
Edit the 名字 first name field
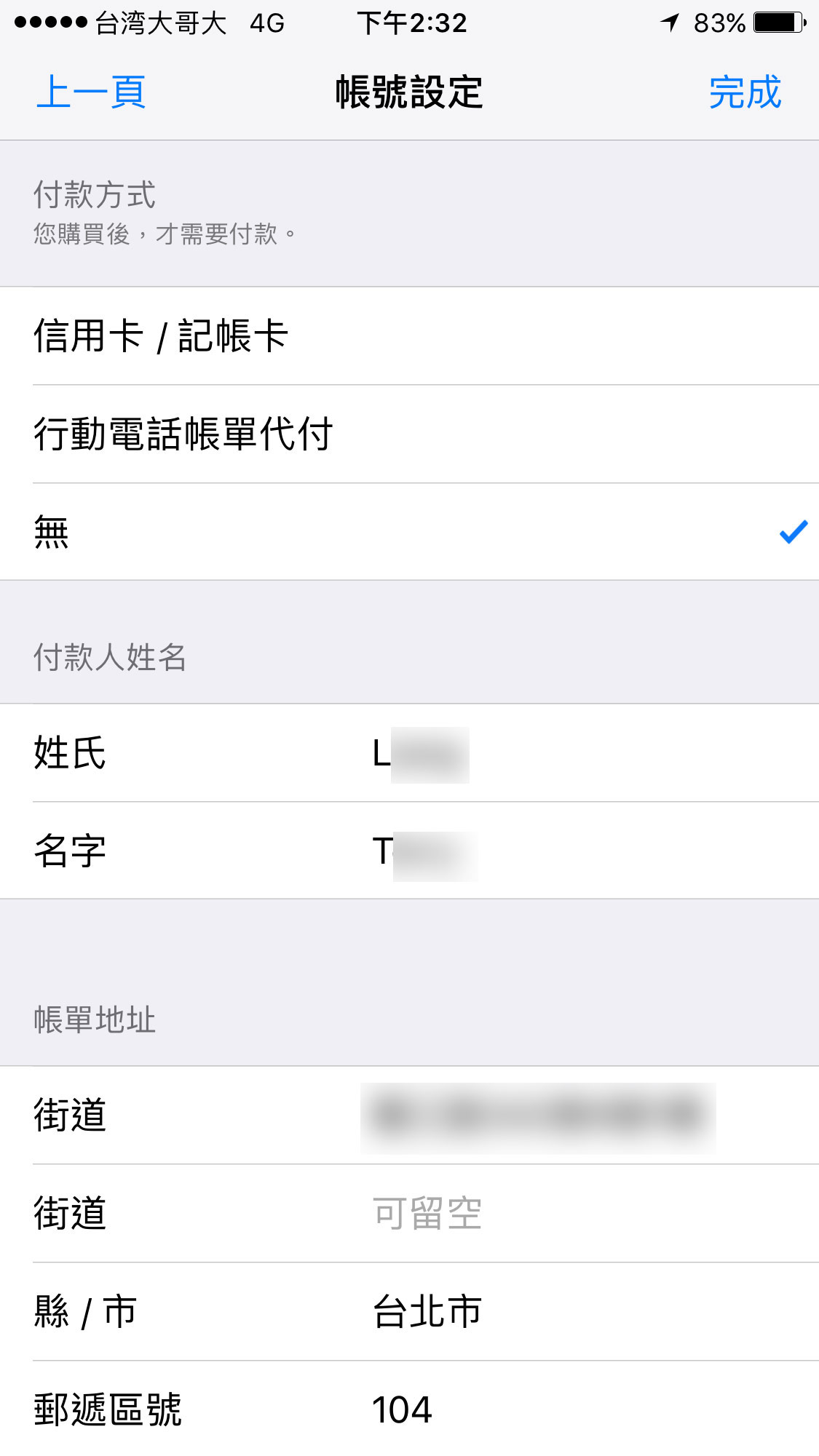point(409,851)
